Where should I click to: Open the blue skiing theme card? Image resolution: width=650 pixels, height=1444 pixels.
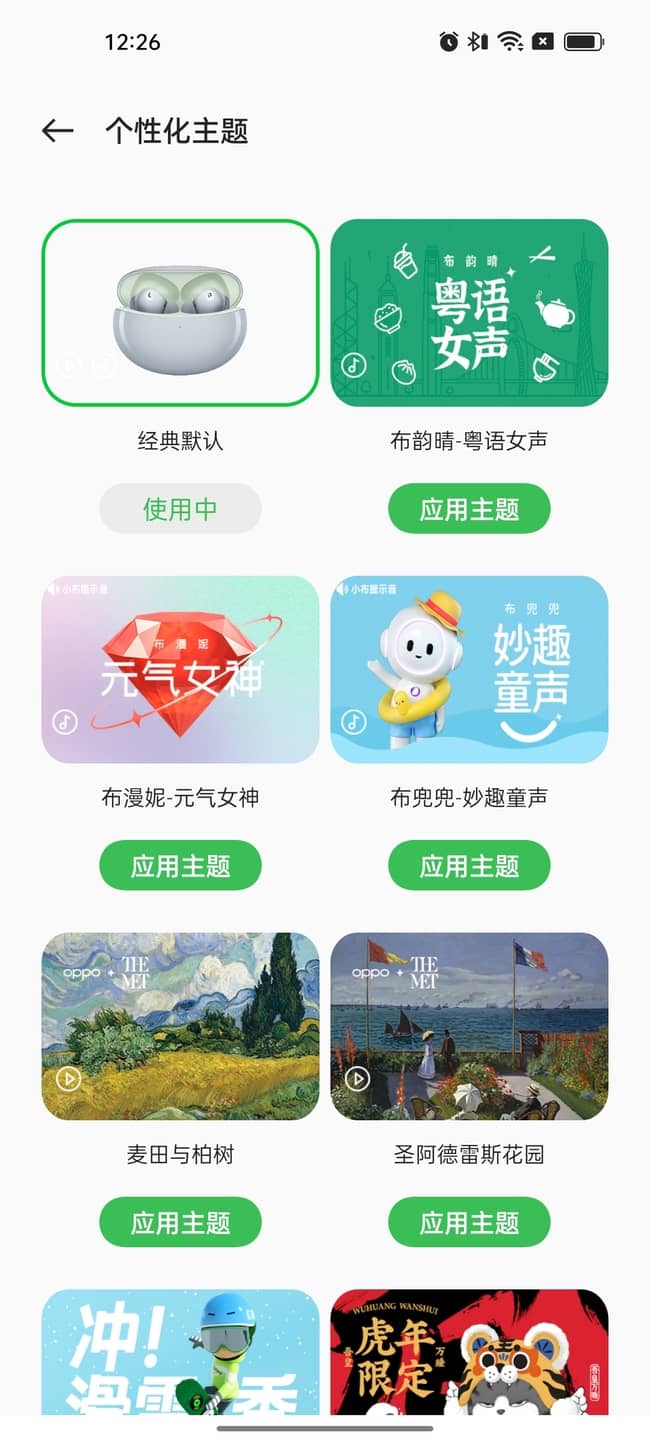click(180, 1352)
